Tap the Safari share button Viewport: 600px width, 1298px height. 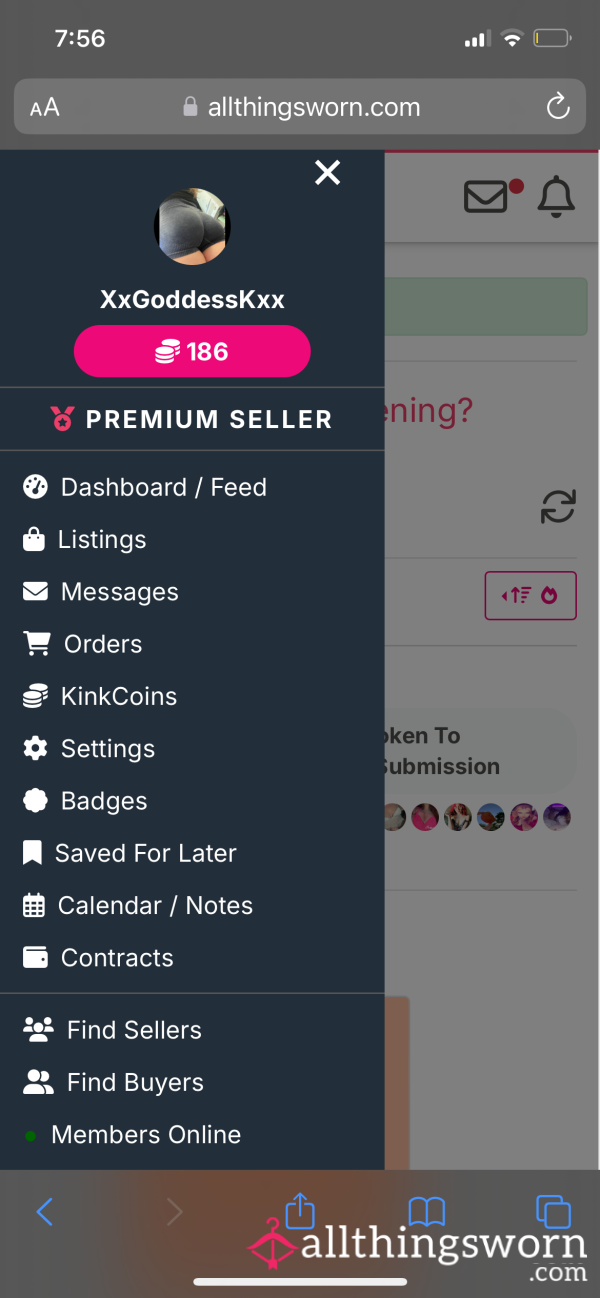[x=300, y=1210]
